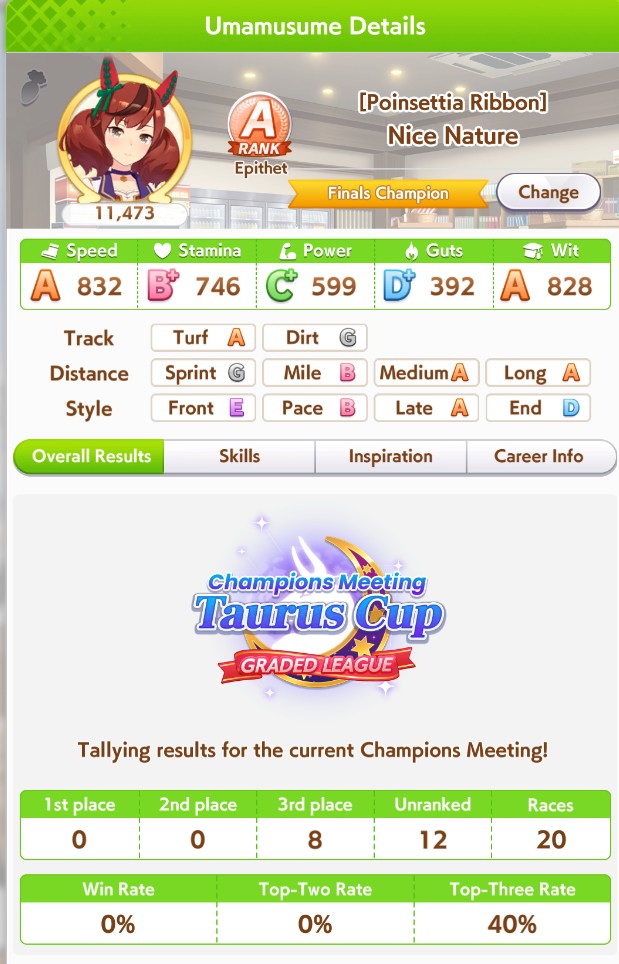The height and width of the screenshot is (964, 619).
Task: Select the Overall Results tab
Action: point(89,456)
